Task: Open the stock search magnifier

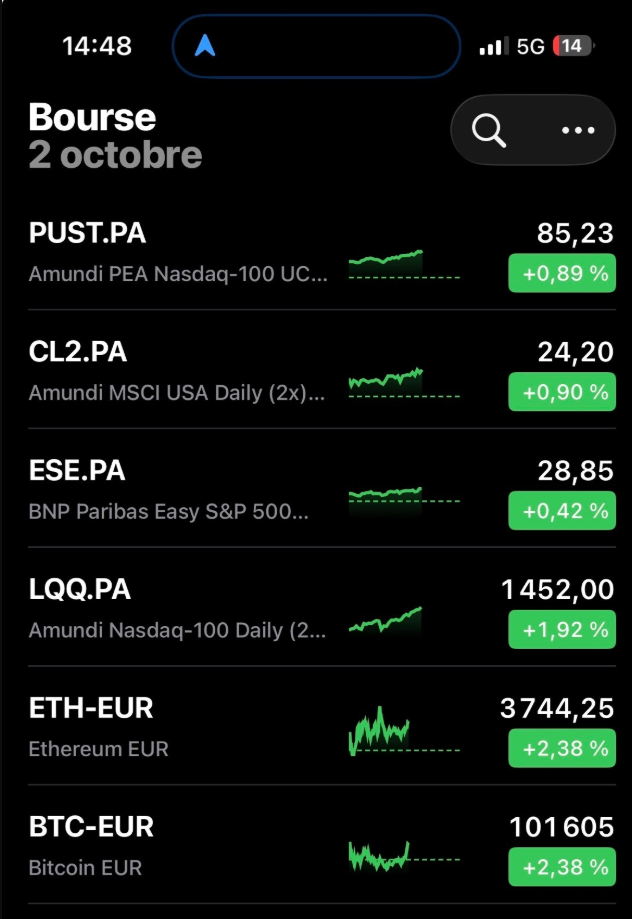Action: point(489,130)
